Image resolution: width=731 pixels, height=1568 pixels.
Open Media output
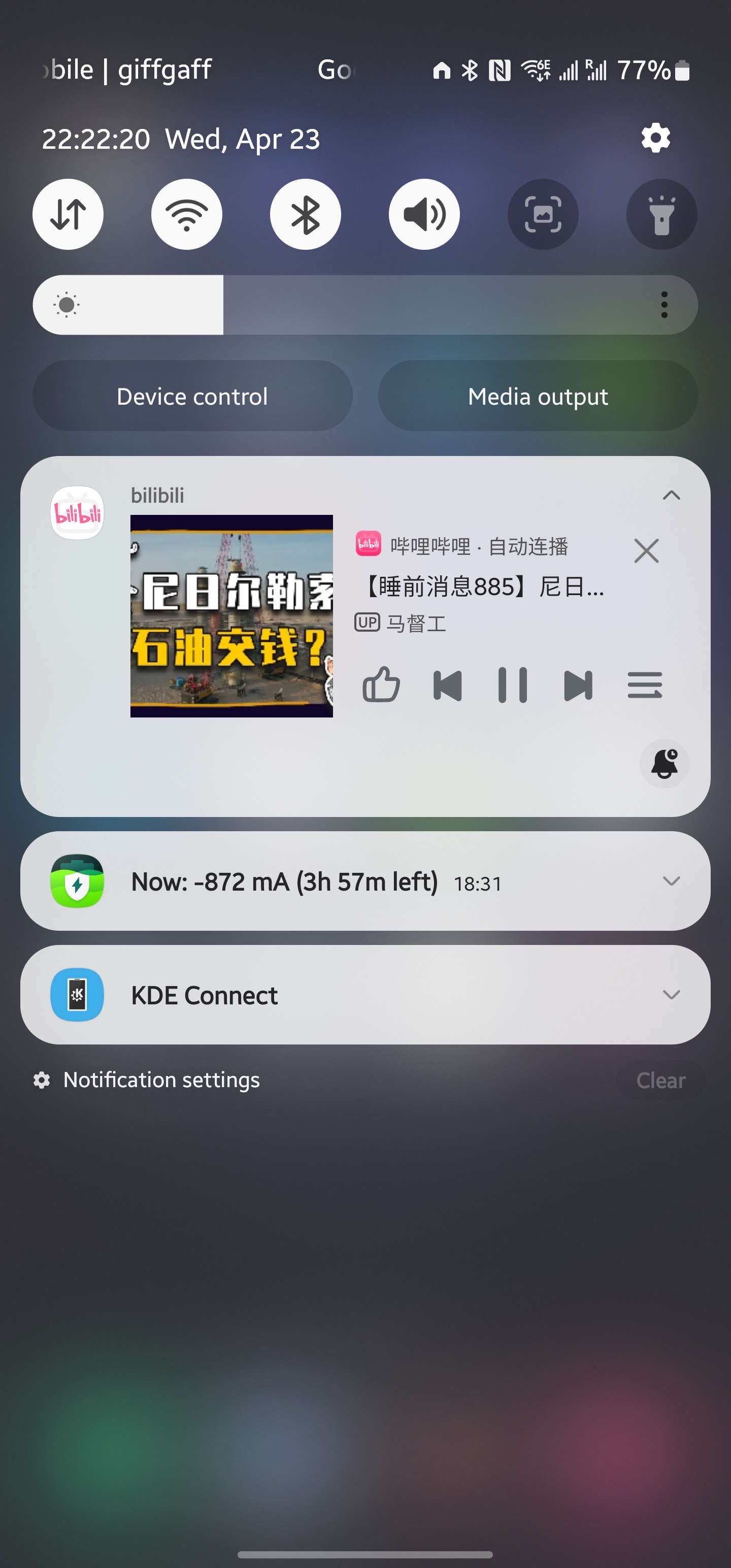click(538, 396)
